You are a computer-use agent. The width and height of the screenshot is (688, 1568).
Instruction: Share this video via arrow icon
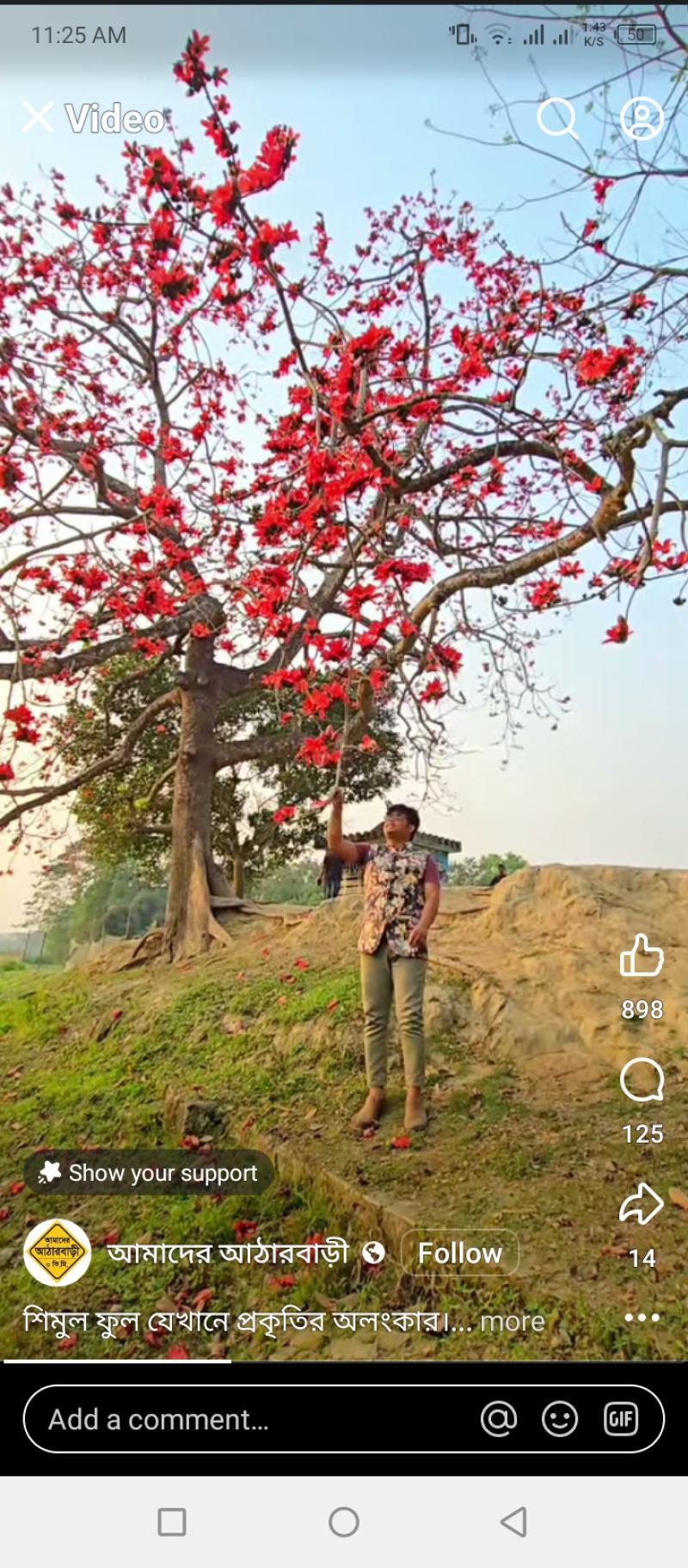point(642,1203)
